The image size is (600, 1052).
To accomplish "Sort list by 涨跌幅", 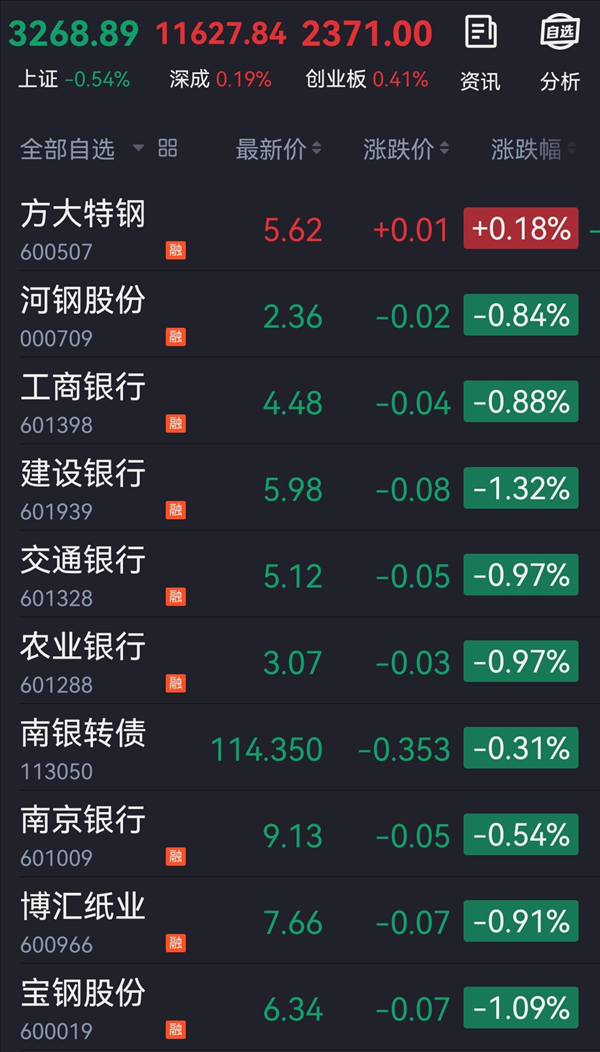I will (534, 149).
